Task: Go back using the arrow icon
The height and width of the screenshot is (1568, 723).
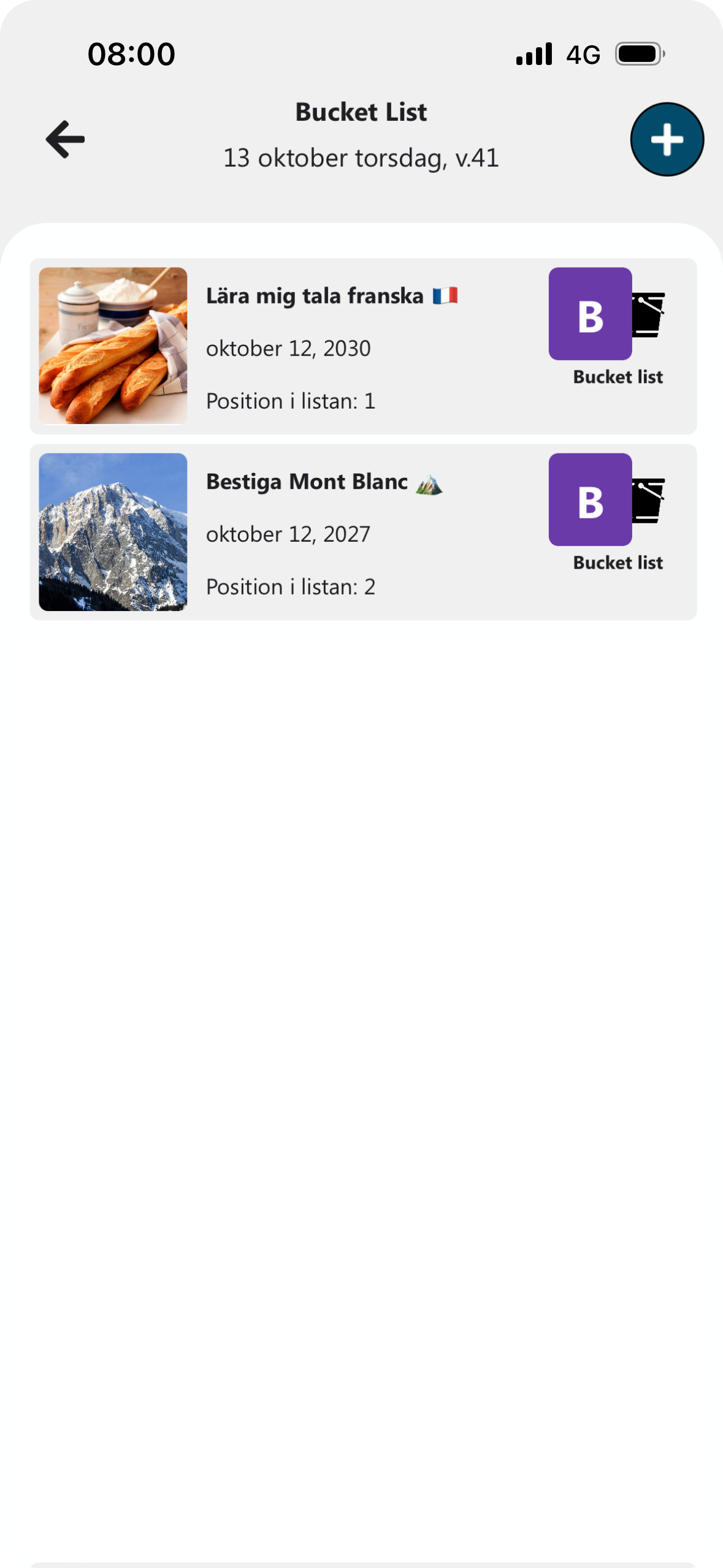Action: pos(65,139)
